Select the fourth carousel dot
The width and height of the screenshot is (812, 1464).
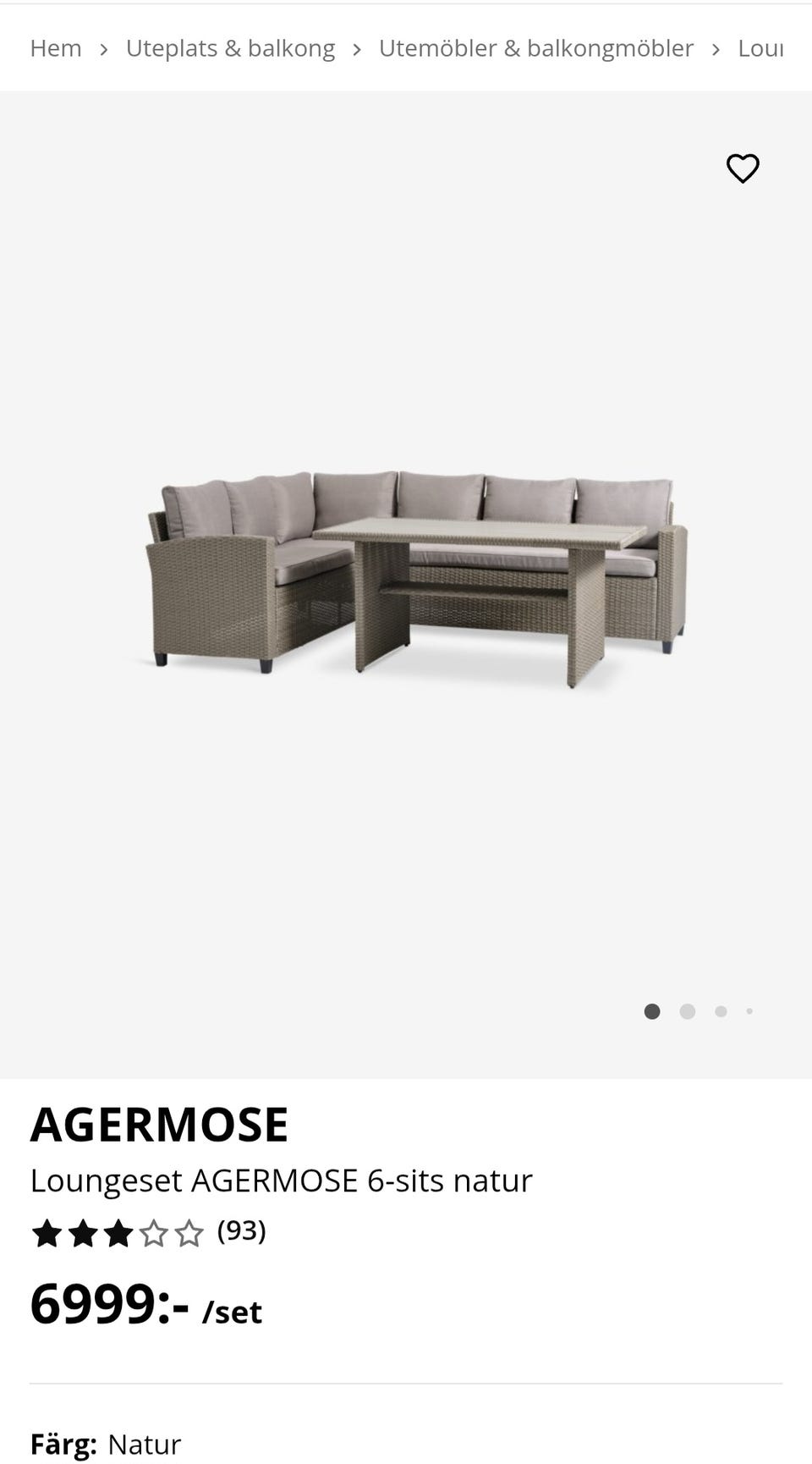coord(749,1011)
